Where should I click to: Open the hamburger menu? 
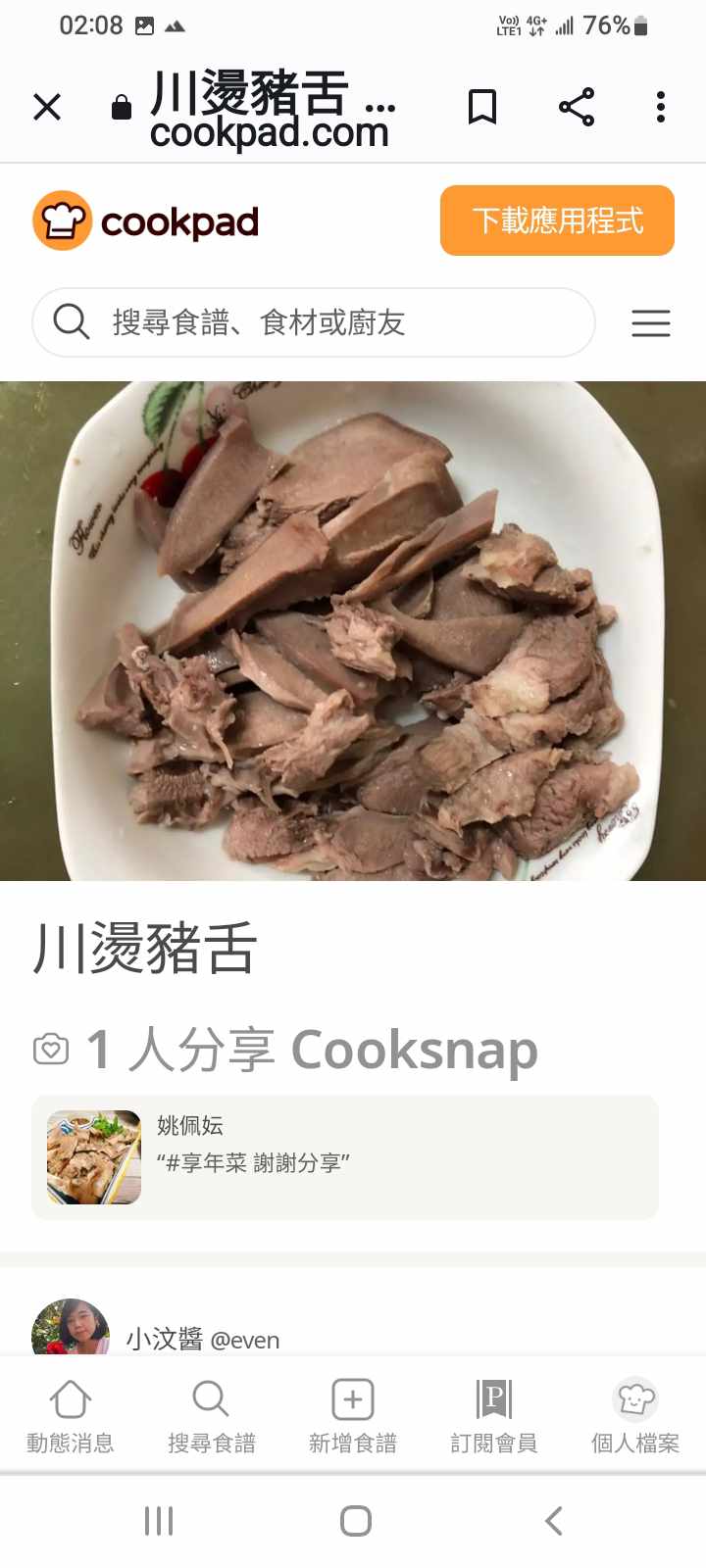point(650,322)
